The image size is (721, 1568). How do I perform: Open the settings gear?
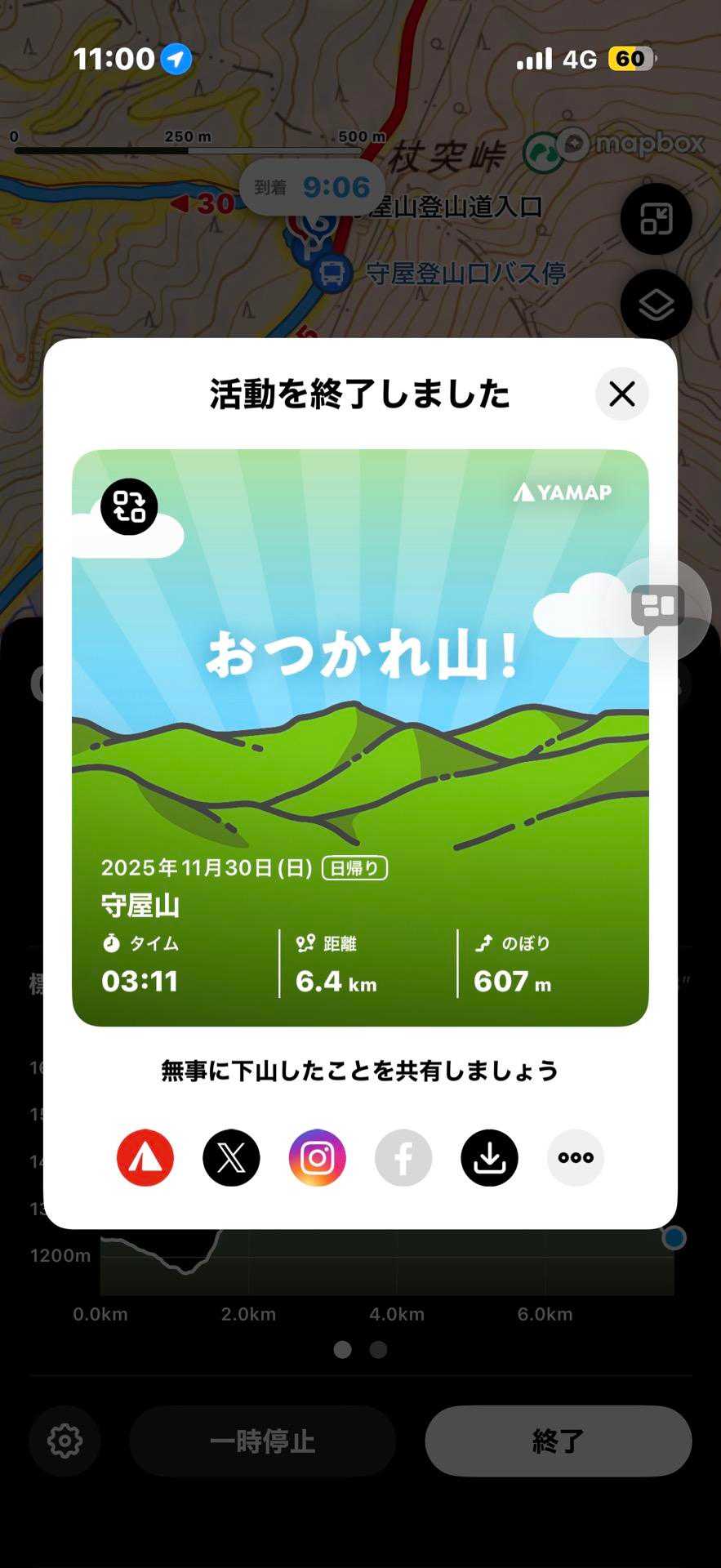pyautogui.click(x=65, y=1441)
